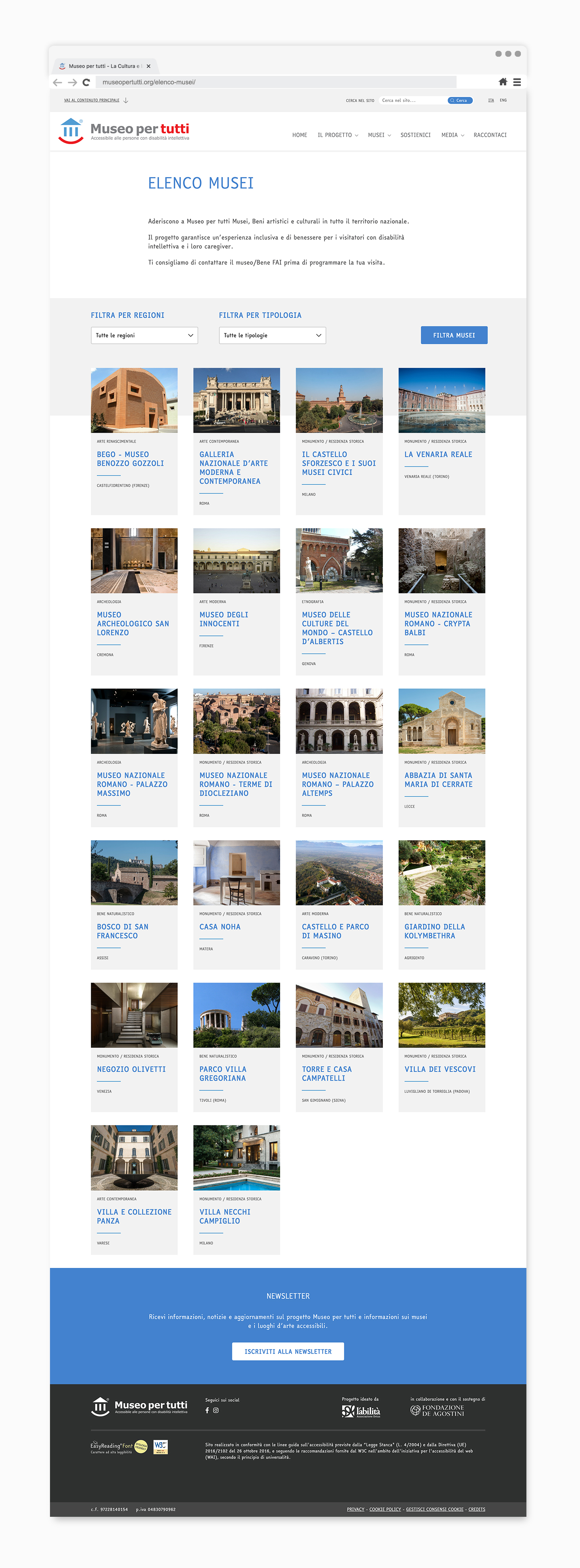Viewport: 580px width, 1568px height.
Task: Select the Negozio Olivetti card
Action: (134, 1047)
